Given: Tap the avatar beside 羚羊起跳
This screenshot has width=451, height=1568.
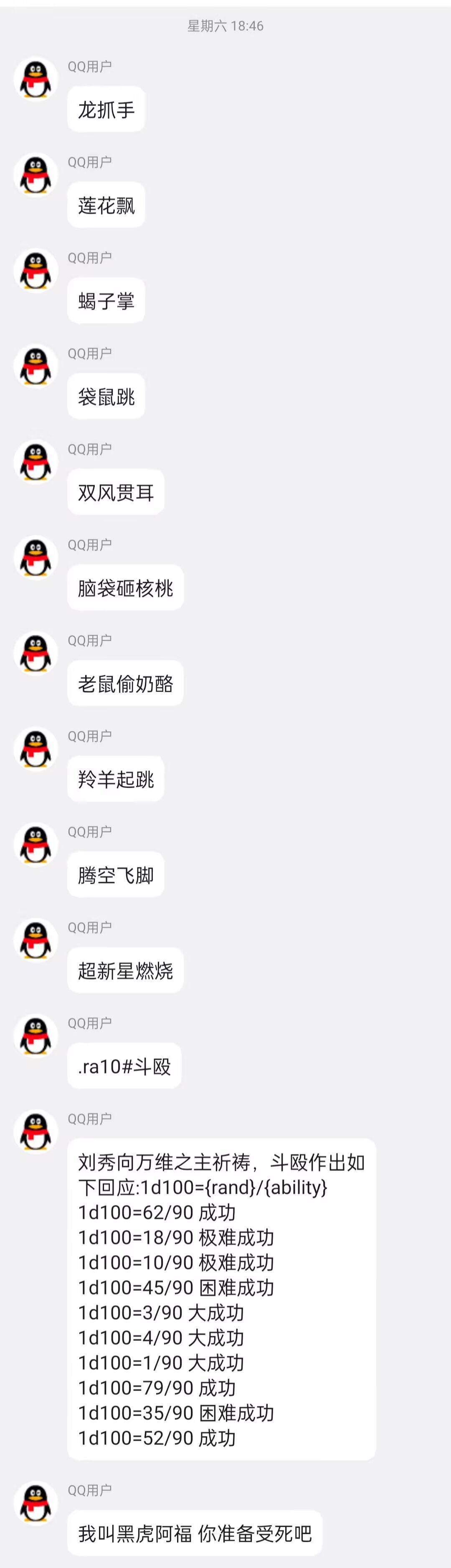Looking at the screenshot, I should coord(35,748).
